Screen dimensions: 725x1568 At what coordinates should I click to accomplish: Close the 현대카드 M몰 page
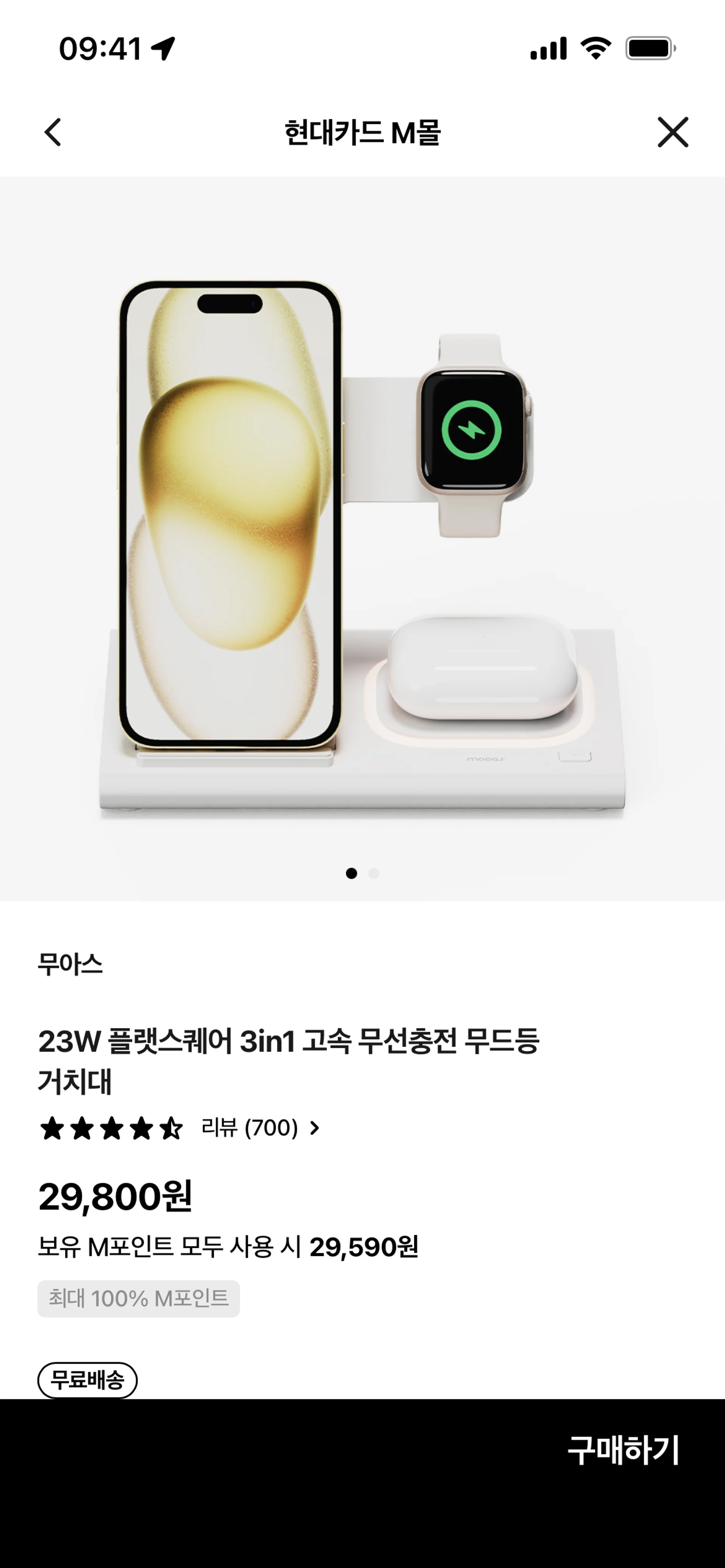(673, 132)
